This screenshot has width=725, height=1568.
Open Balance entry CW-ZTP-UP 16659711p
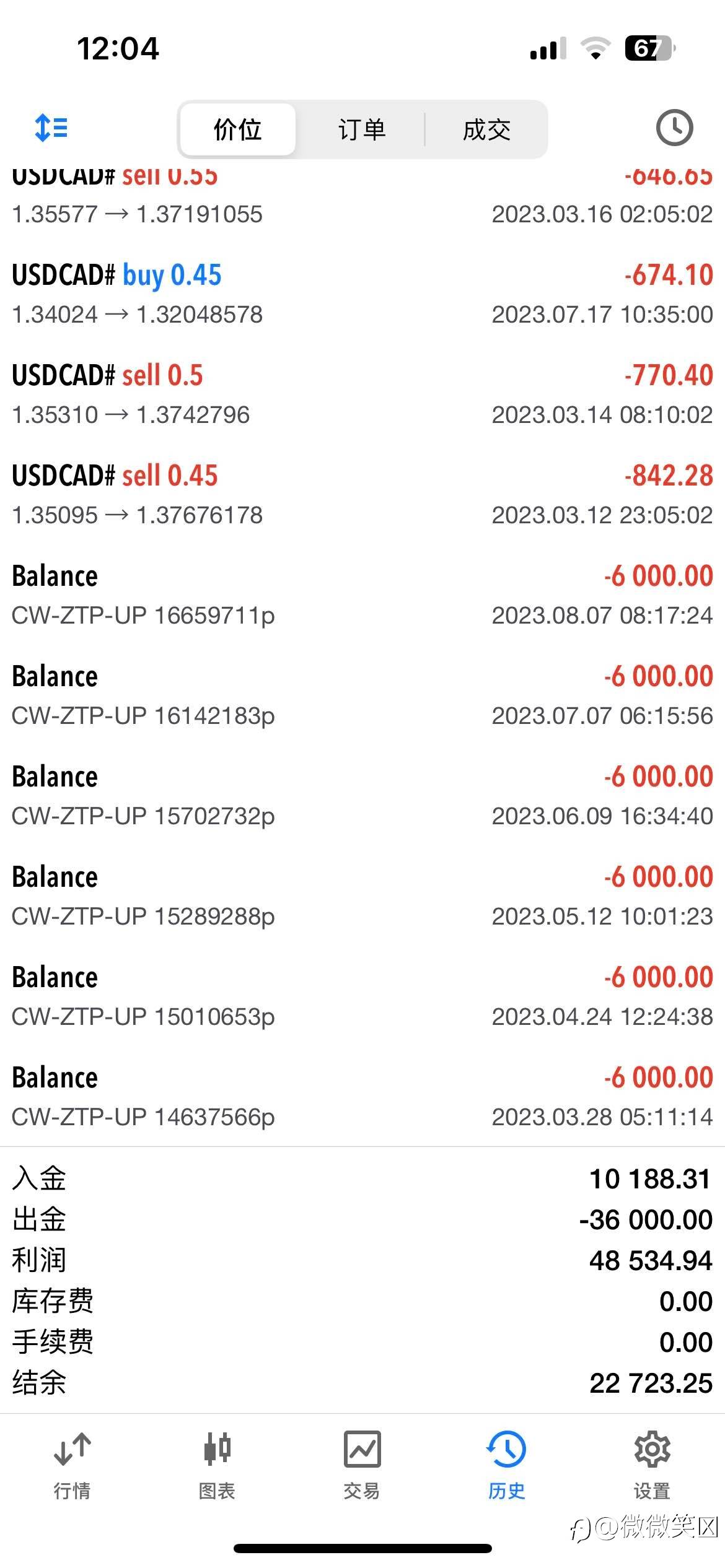[x=362, y=595]
